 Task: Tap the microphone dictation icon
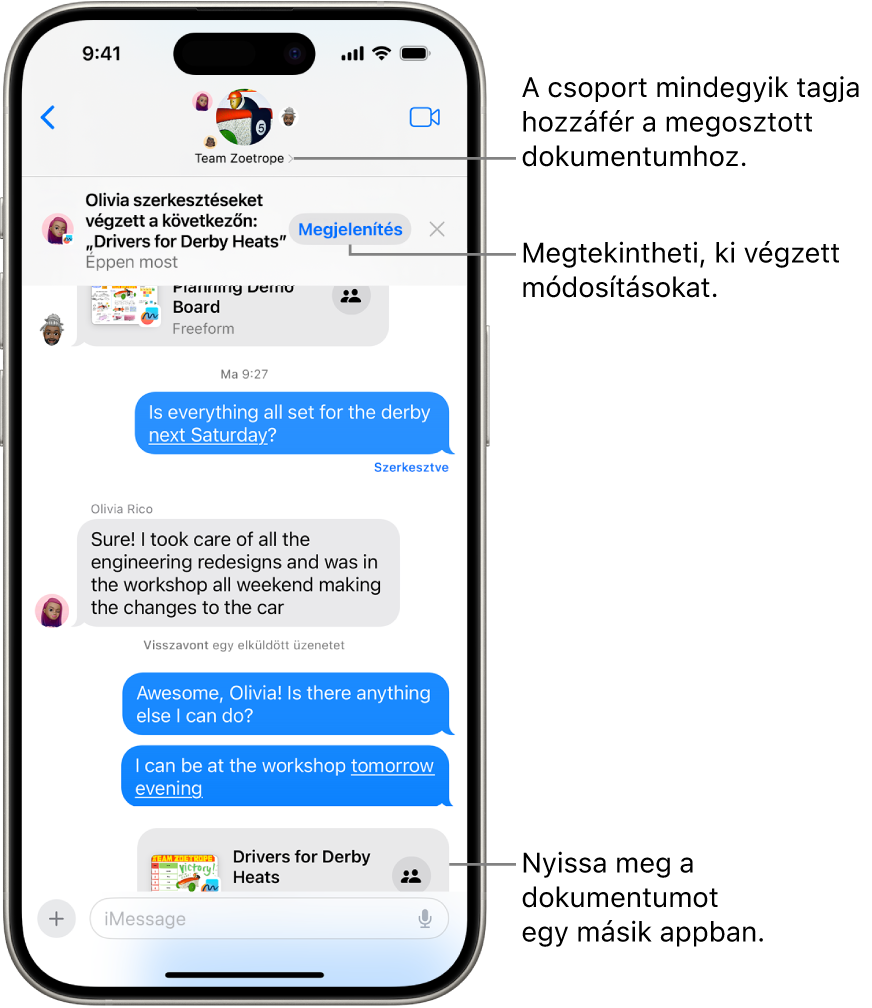tap(425, 918)
